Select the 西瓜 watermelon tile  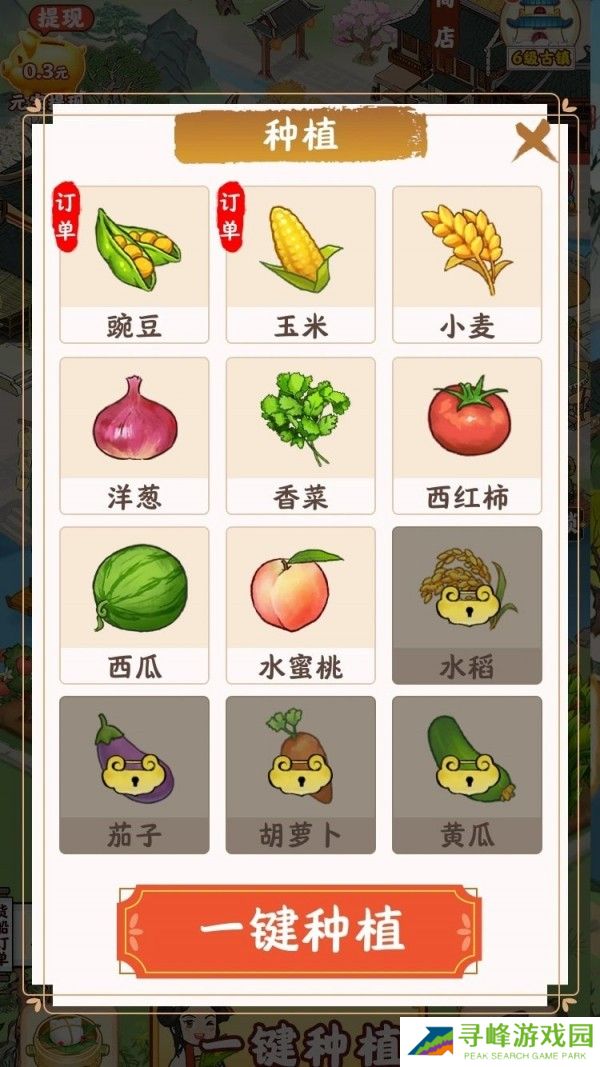(134, 605)
